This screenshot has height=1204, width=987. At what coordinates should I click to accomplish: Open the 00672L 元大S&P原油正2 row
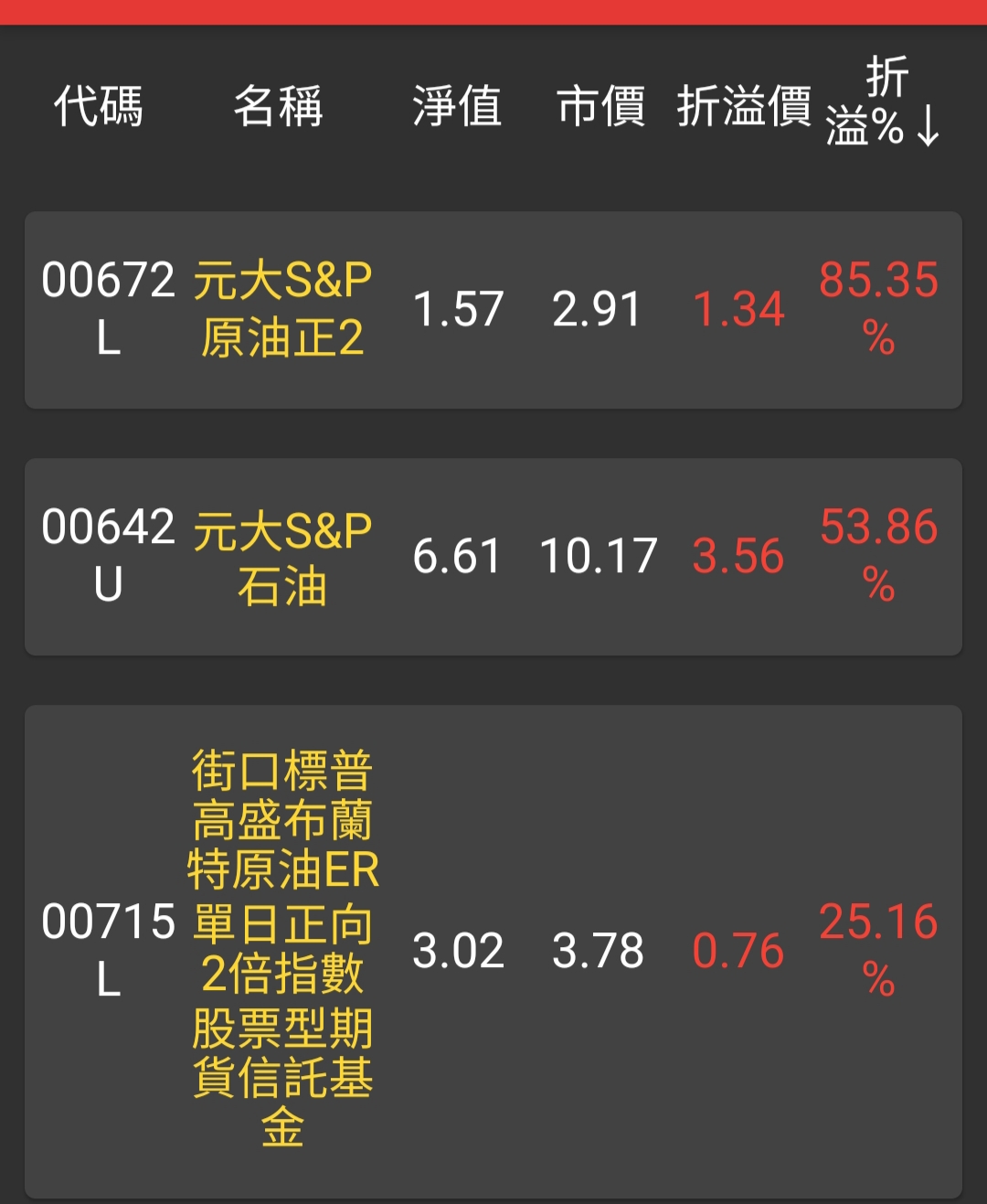click(493, 310)
